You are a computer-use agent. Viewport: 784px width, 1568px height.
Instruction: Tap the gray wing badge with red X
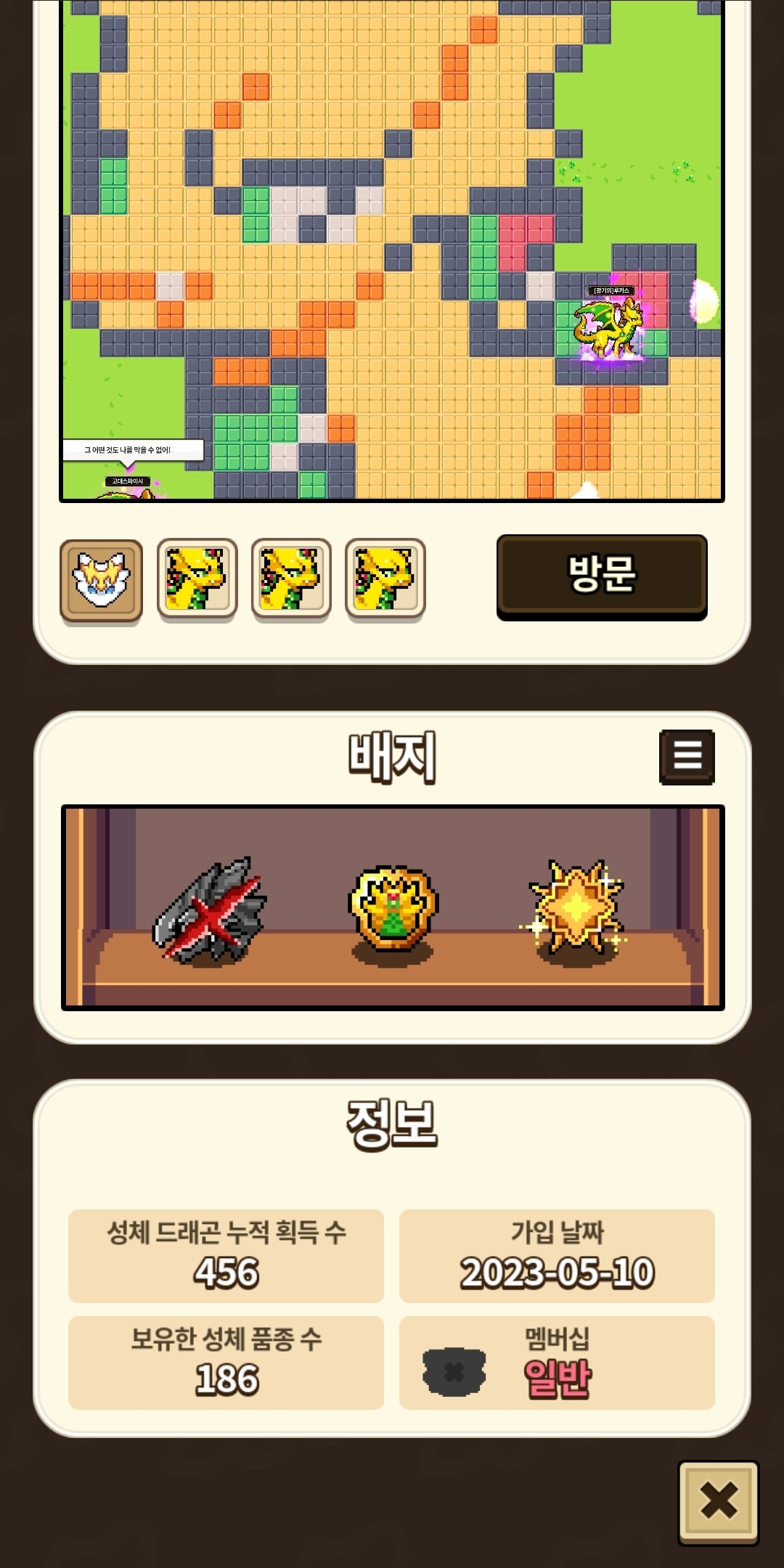pyautogui.click(x=211, y=910)
